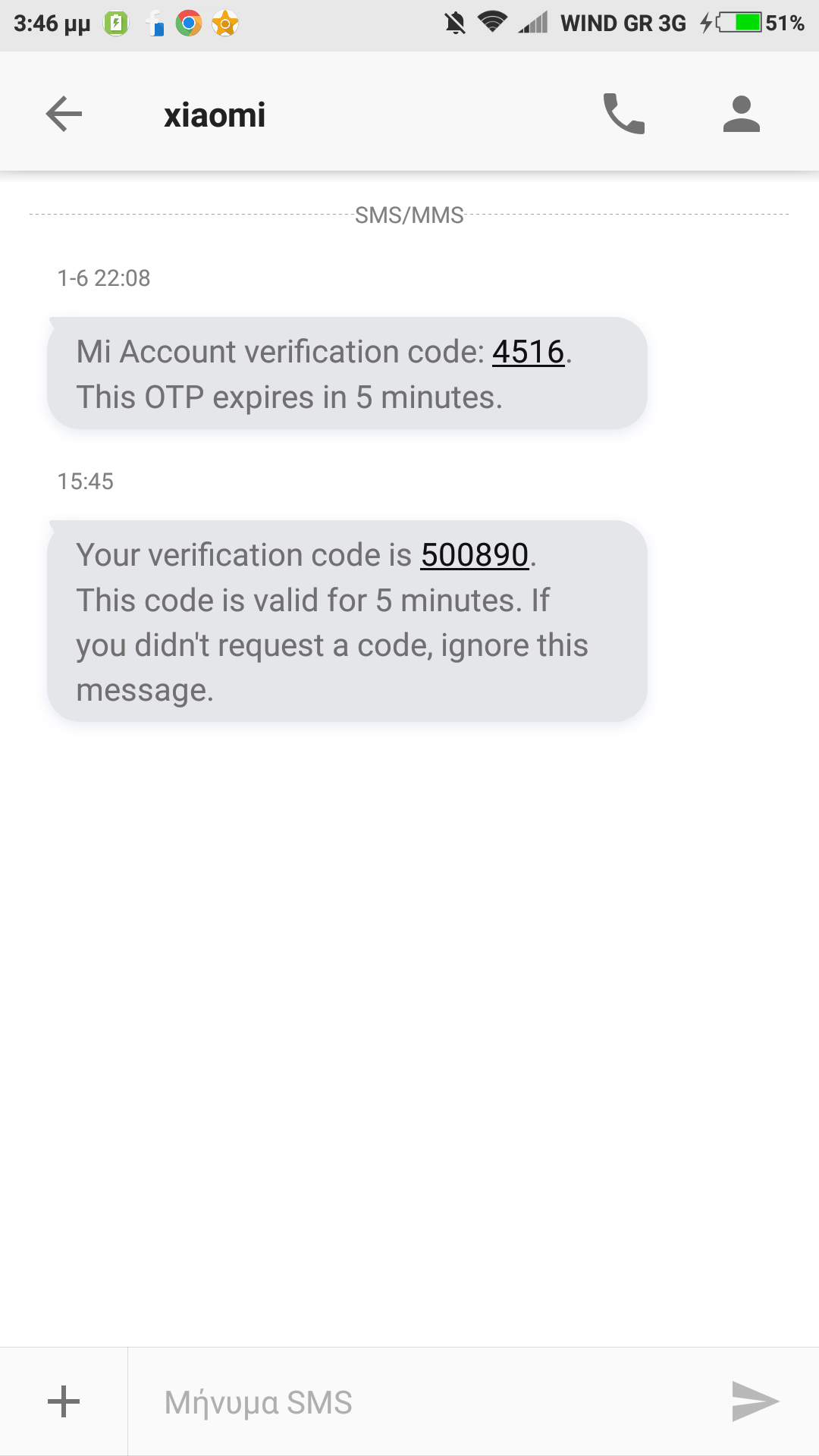Send the SMS message
This screenshot has height=1456, width=819.
point(755,1401)
